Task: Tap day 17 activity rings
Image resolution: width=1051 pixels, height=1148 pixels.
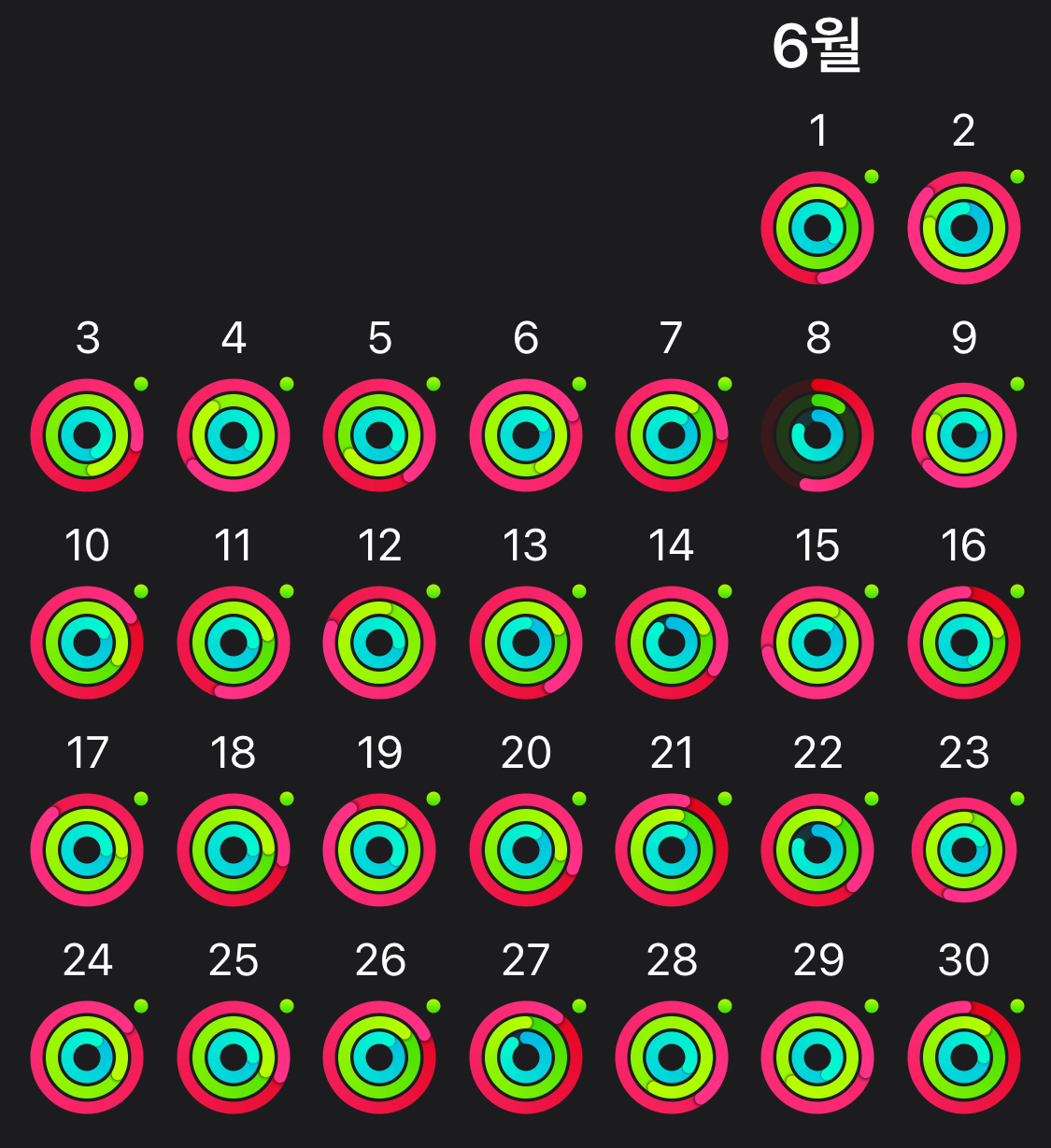Action: tap(87, 850)
